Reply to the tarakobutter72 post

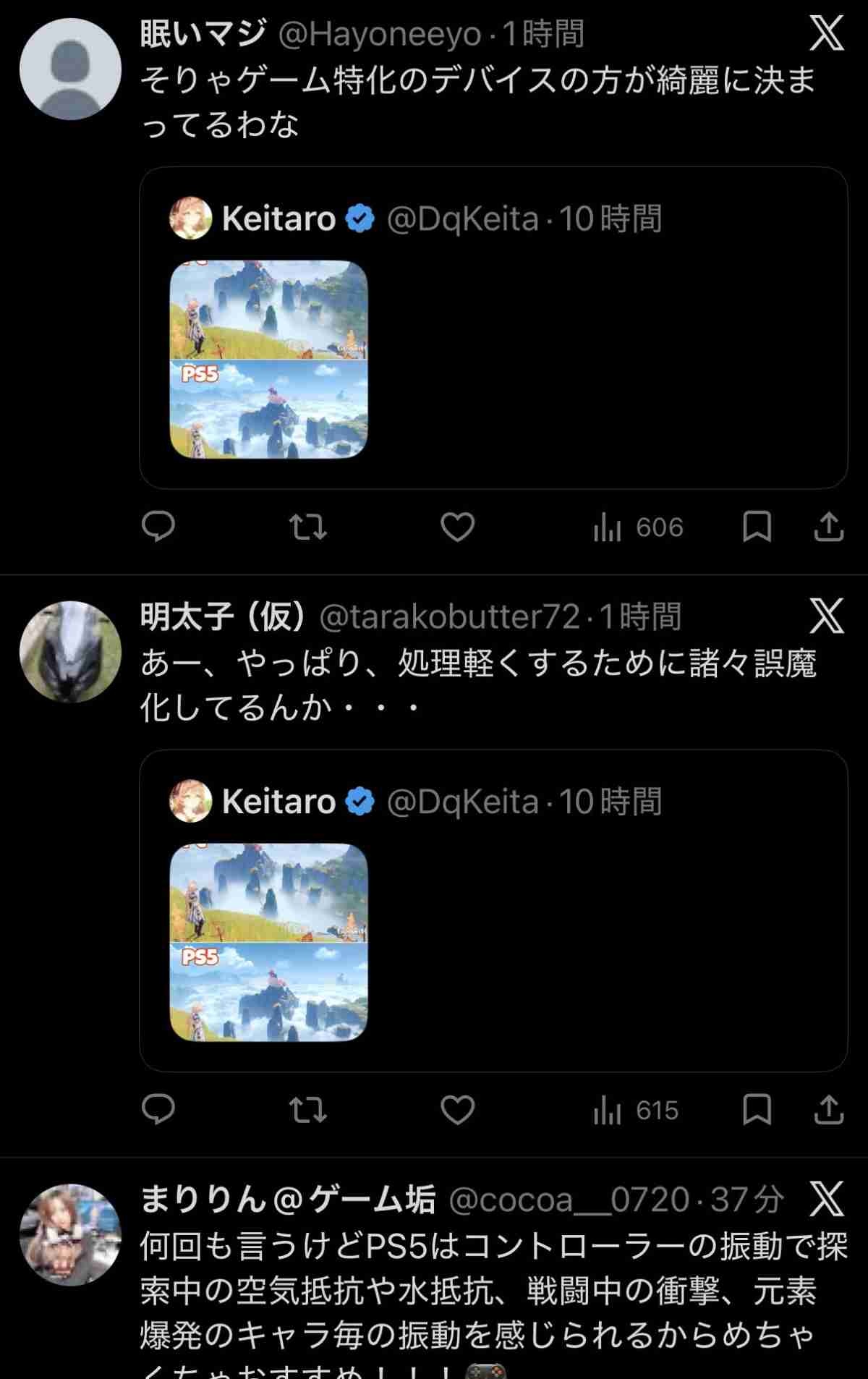point(158,1110)
